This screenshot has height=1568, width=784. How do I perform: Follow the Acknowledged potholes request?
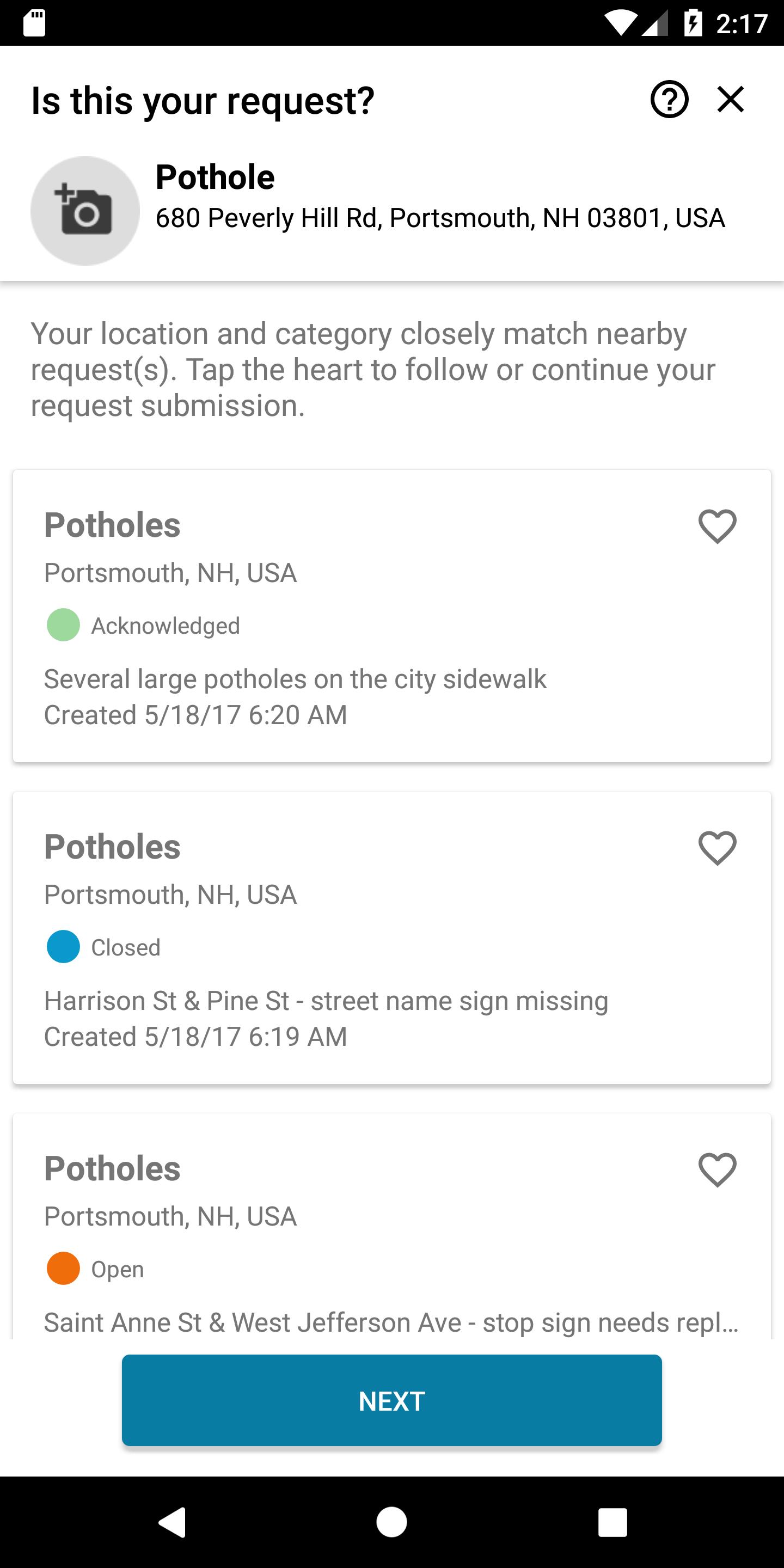(717, 526)
